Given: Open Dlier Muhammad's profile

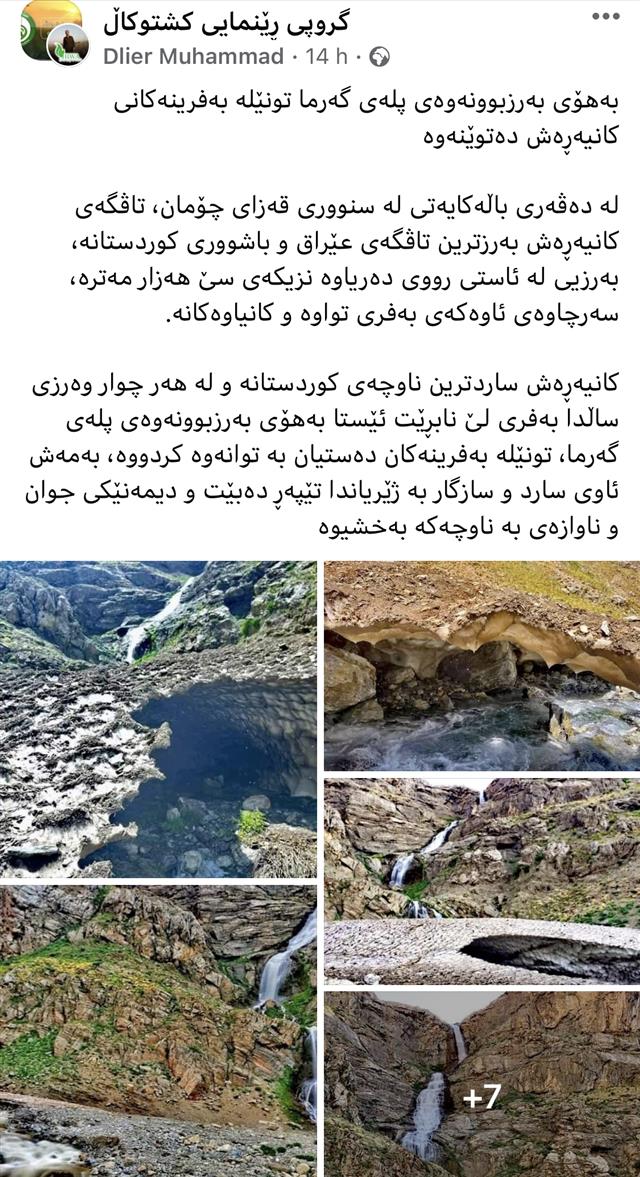Looking at the screenshot, I should pos(195,56).
